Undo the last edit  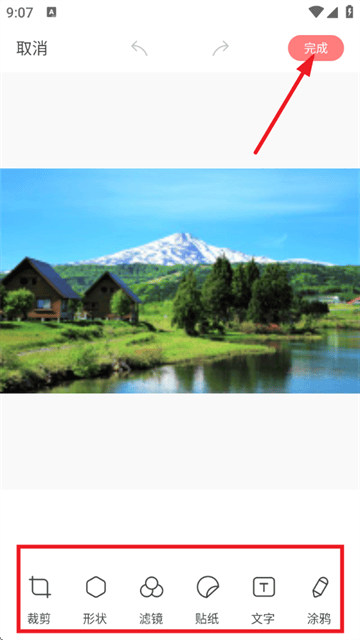pyautogui.click(x=139, y=49)
